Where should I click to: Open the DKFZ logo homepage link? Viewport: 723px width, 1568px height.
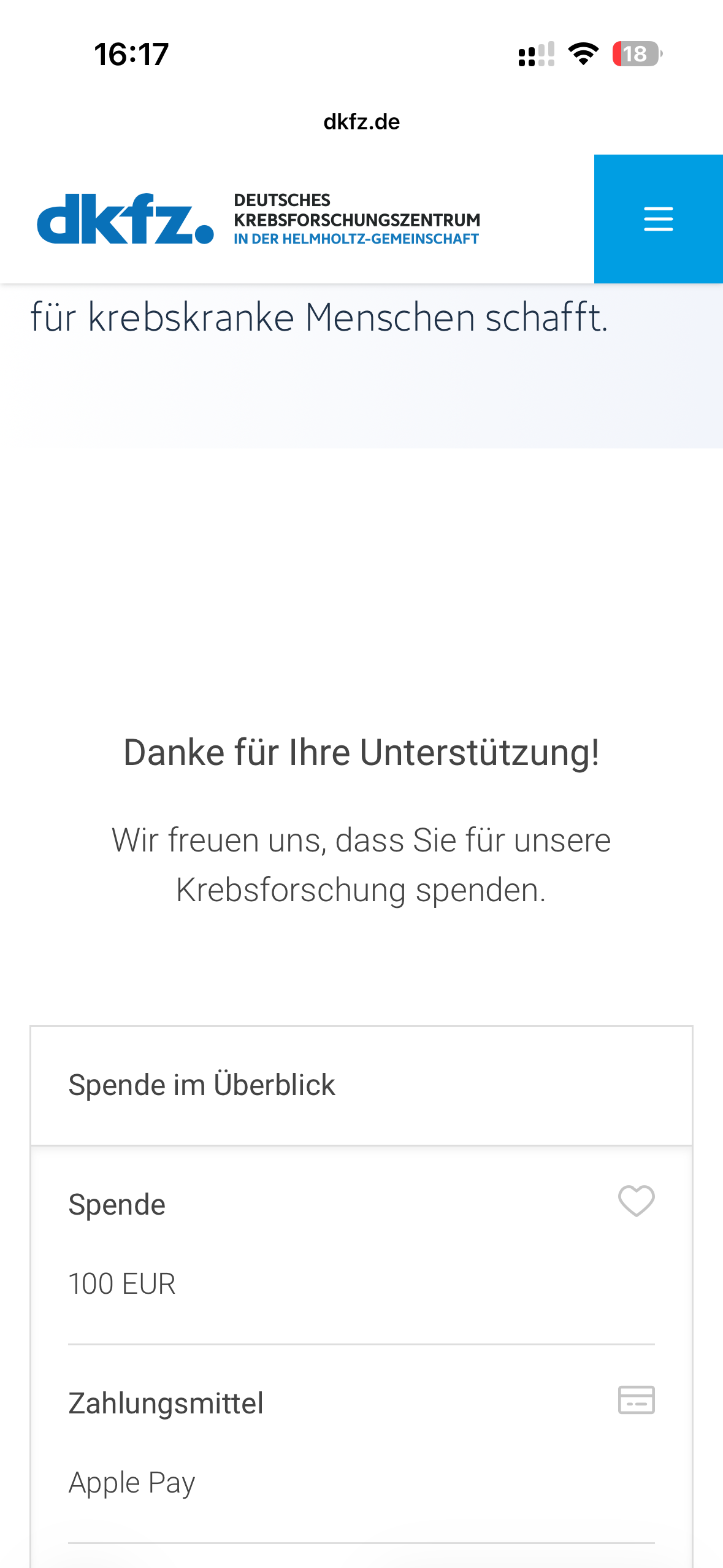click(126, 219)
